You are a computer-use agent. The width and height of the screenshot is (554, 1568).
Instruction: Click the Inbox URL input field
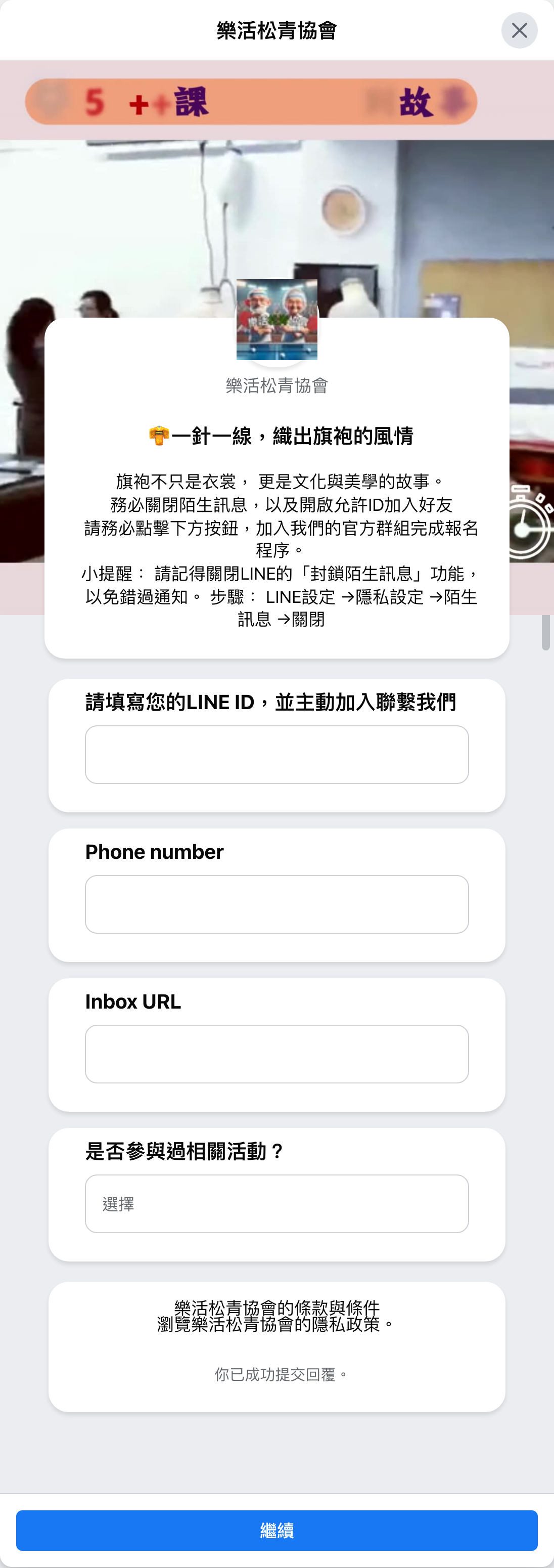pos(276,1054)
